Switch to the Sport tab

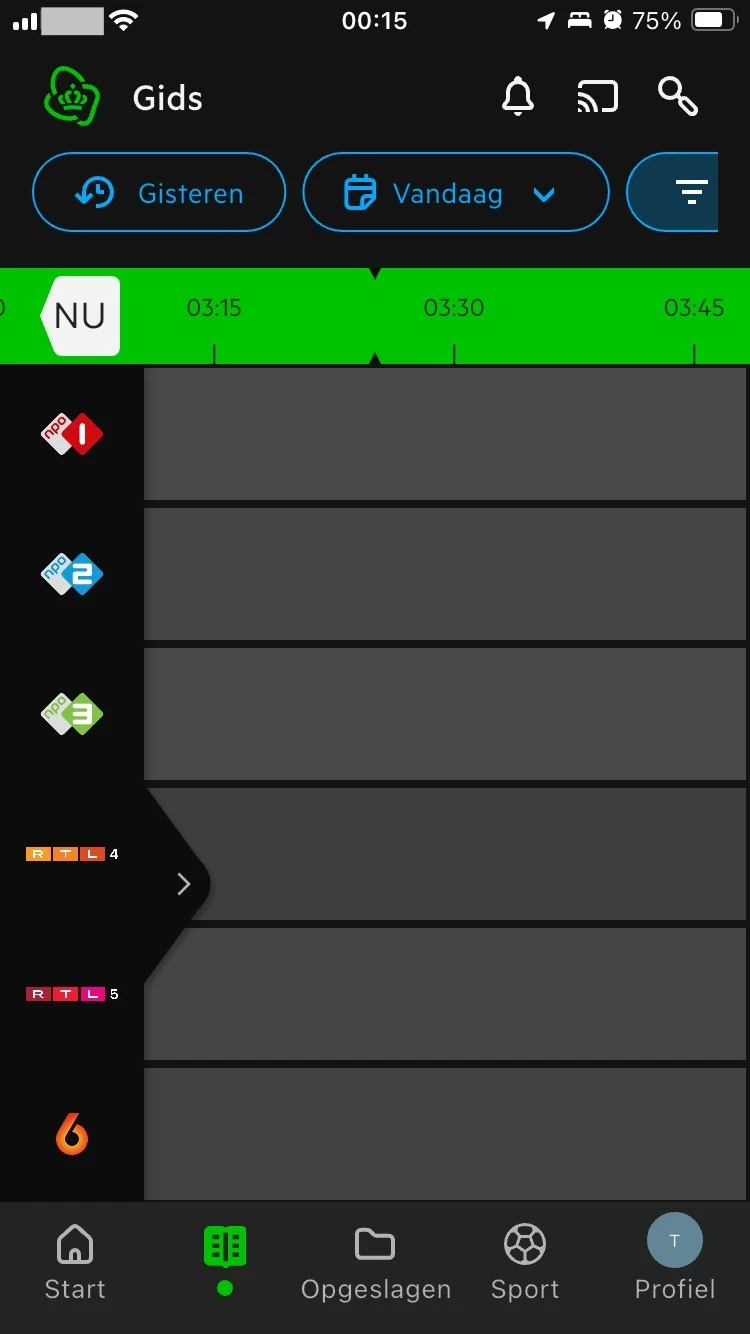point(525,1262)
